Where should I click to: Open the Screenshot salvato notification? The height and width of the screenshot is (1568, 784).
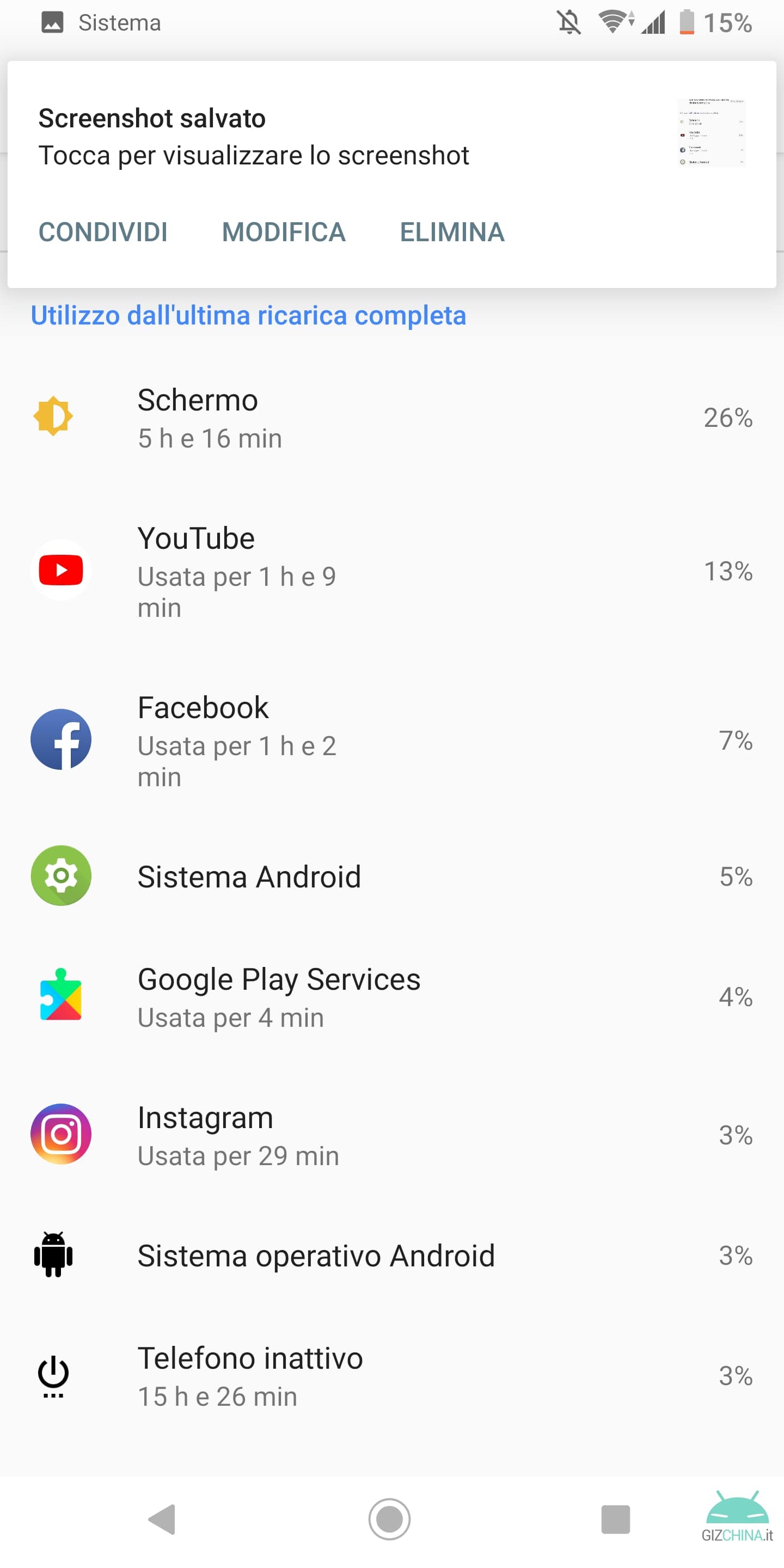tap(392, 137)
